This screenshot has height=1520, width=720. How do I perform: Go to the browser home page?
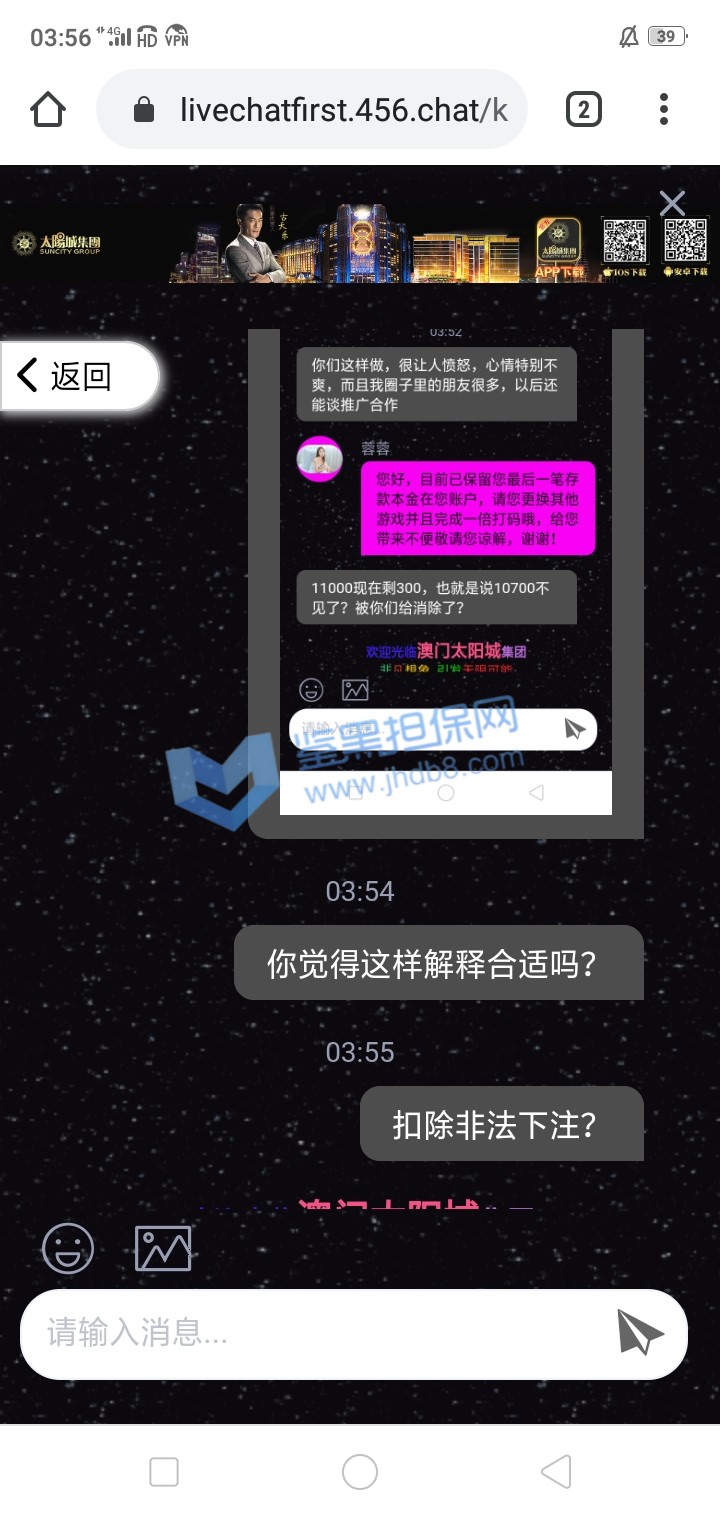point(48,110)
